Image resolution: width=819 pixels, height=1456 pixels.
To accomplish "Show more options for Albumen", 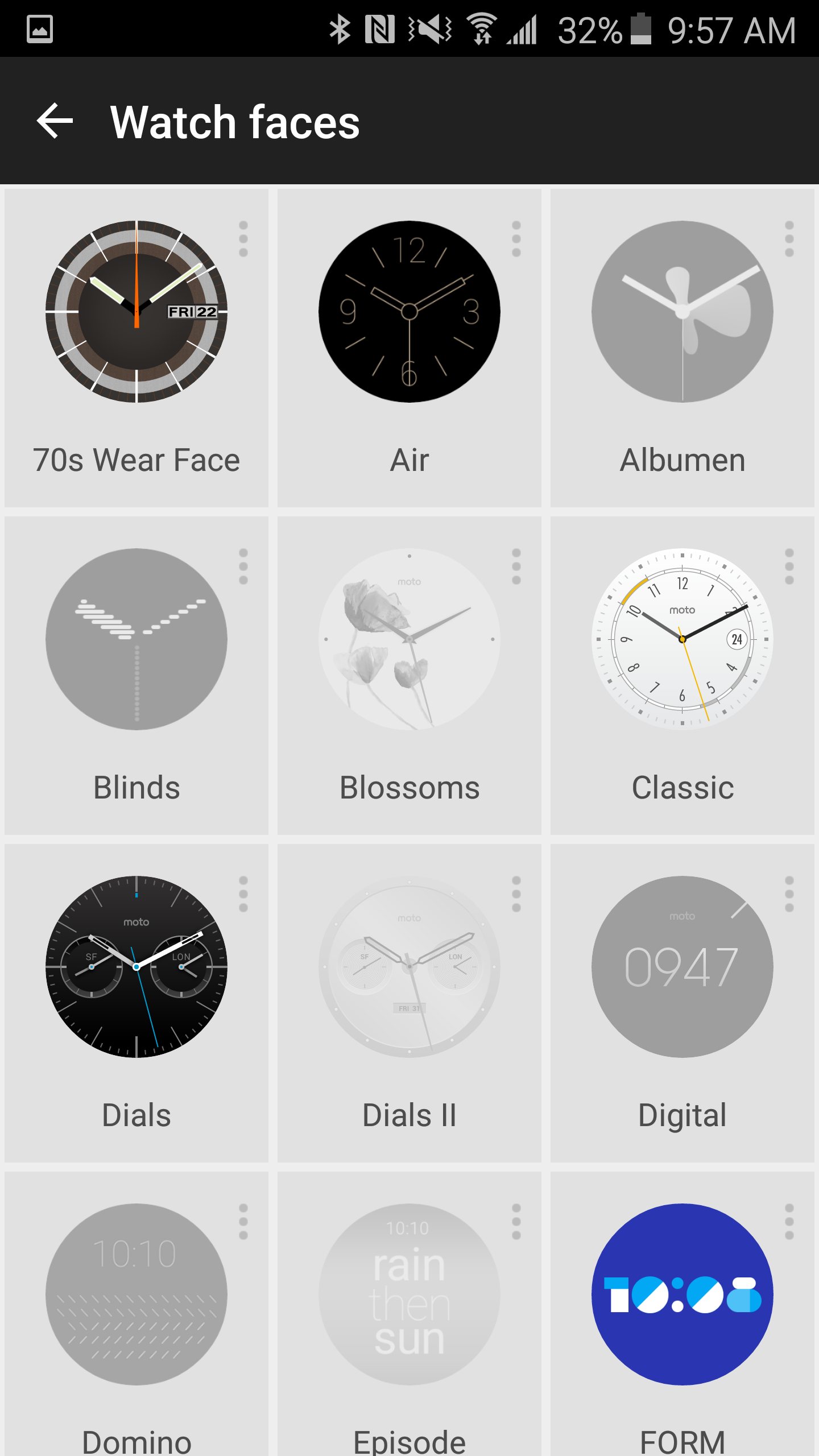I will (x=789, y=239).
